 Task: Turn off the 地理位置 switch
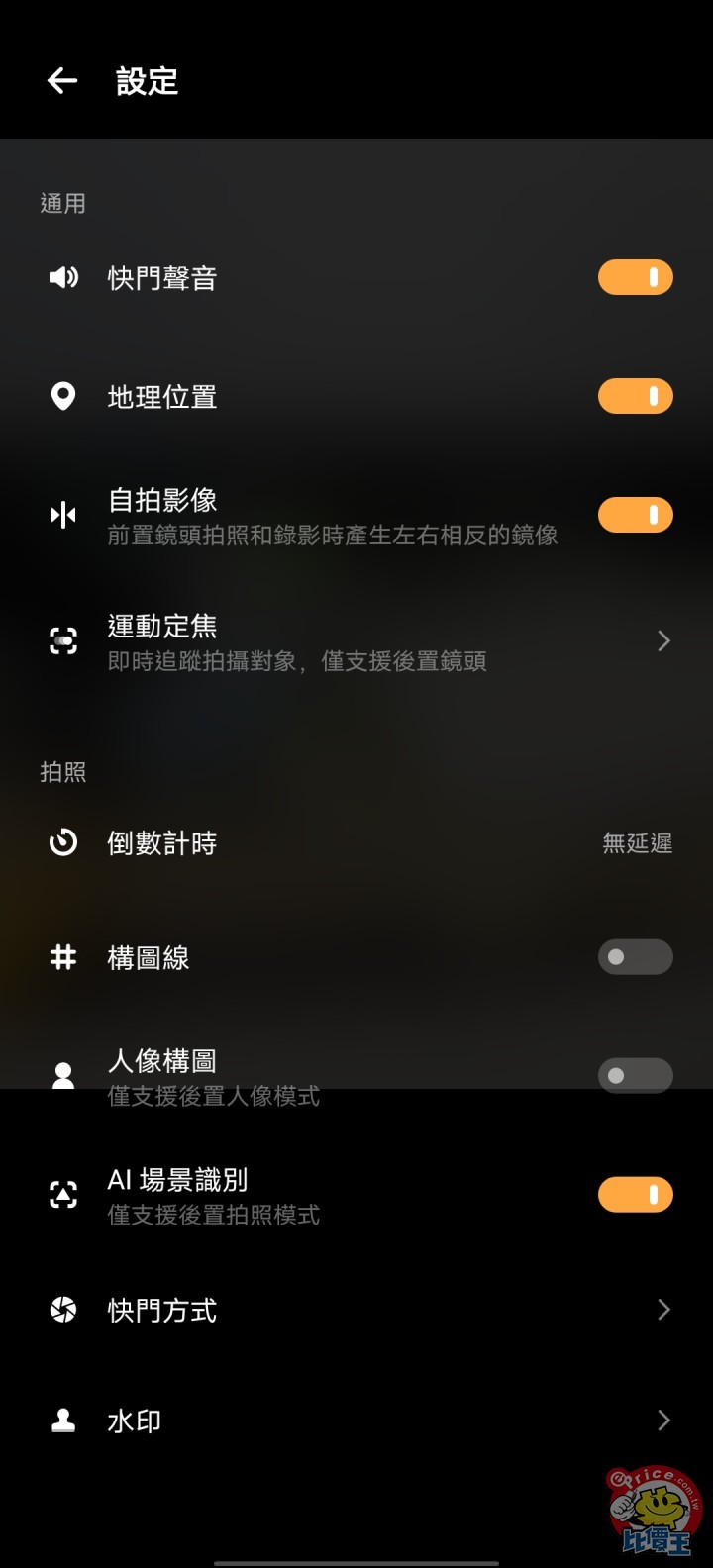(x=635, y=396)
